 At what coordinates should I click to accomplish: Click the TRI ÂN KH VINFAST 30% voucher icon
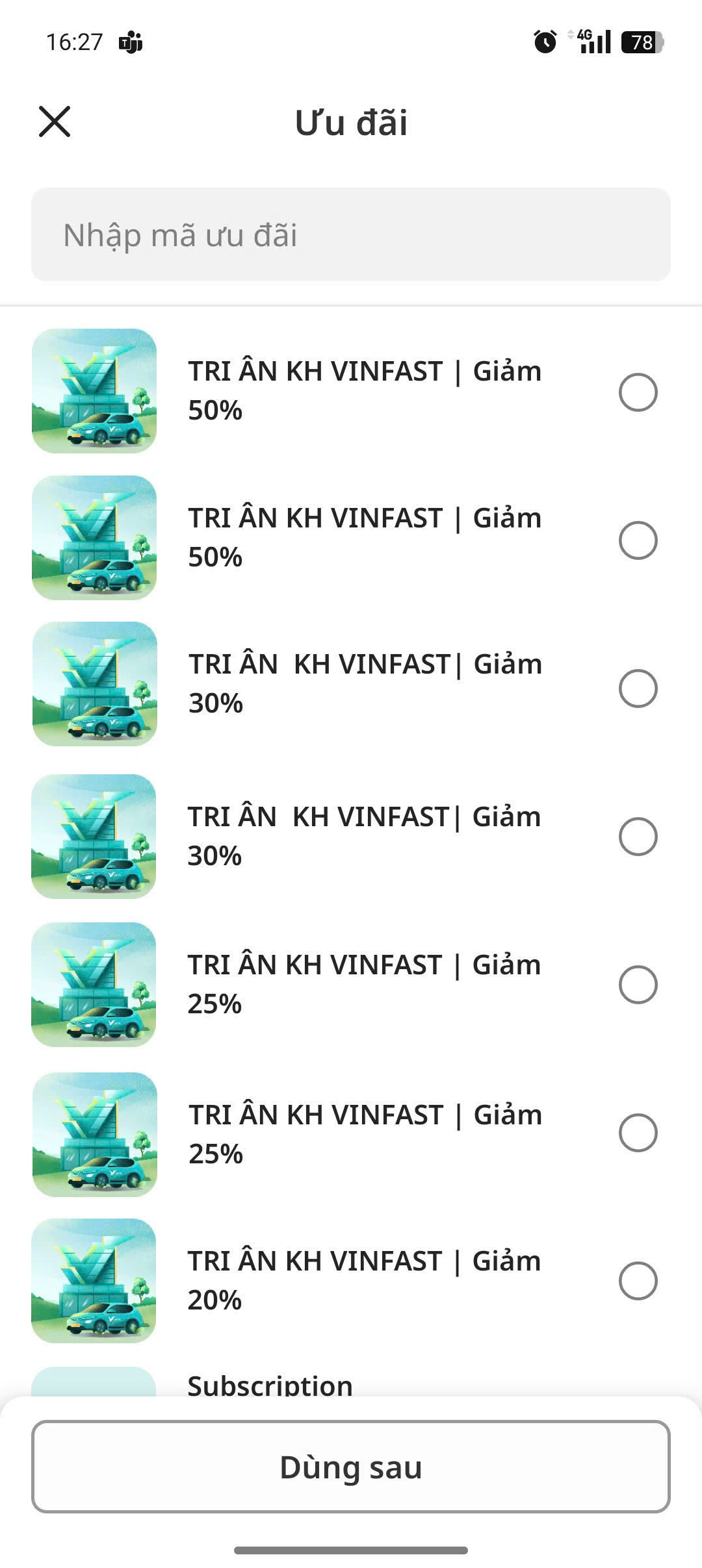coord(95,683)
